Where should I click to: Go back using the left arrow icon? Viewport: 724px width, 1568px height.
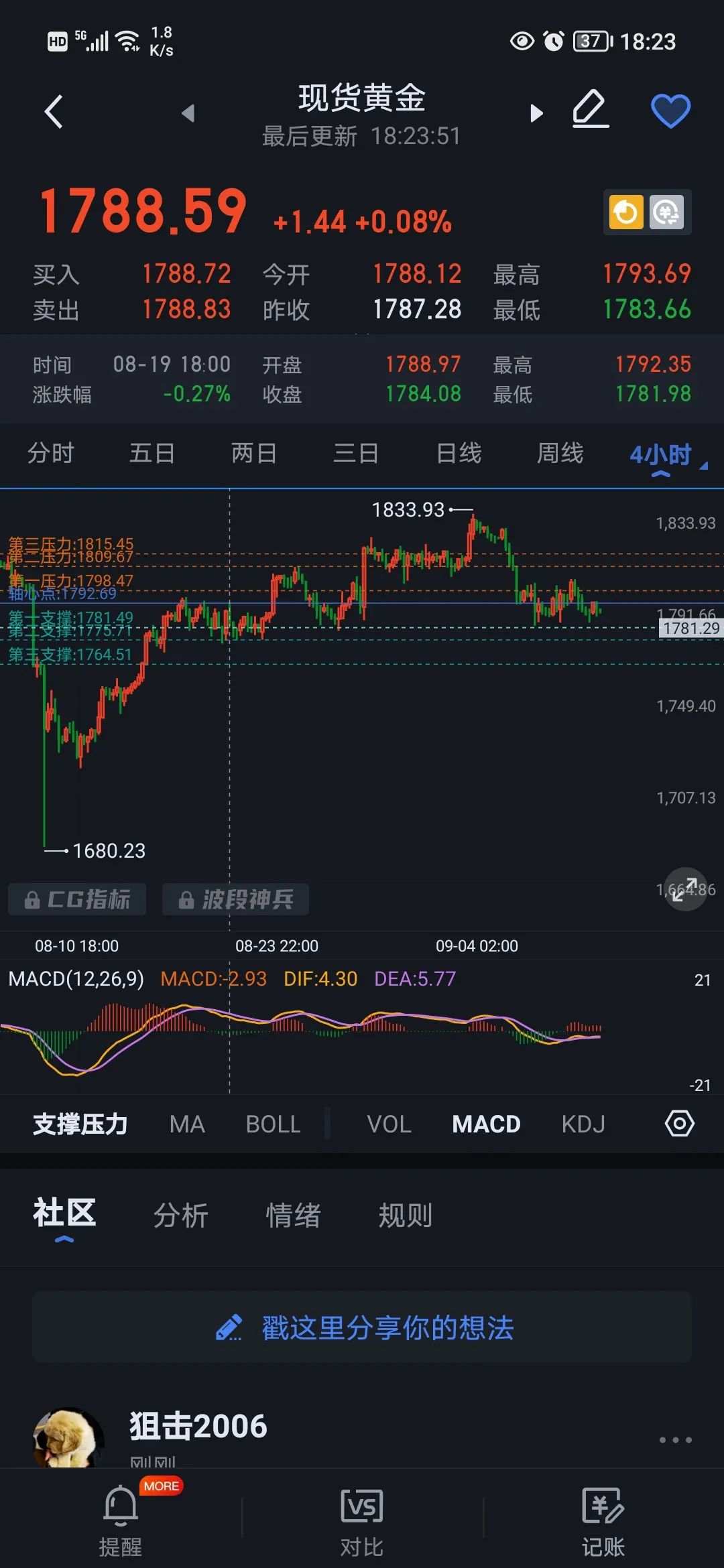tap(54, 110)
